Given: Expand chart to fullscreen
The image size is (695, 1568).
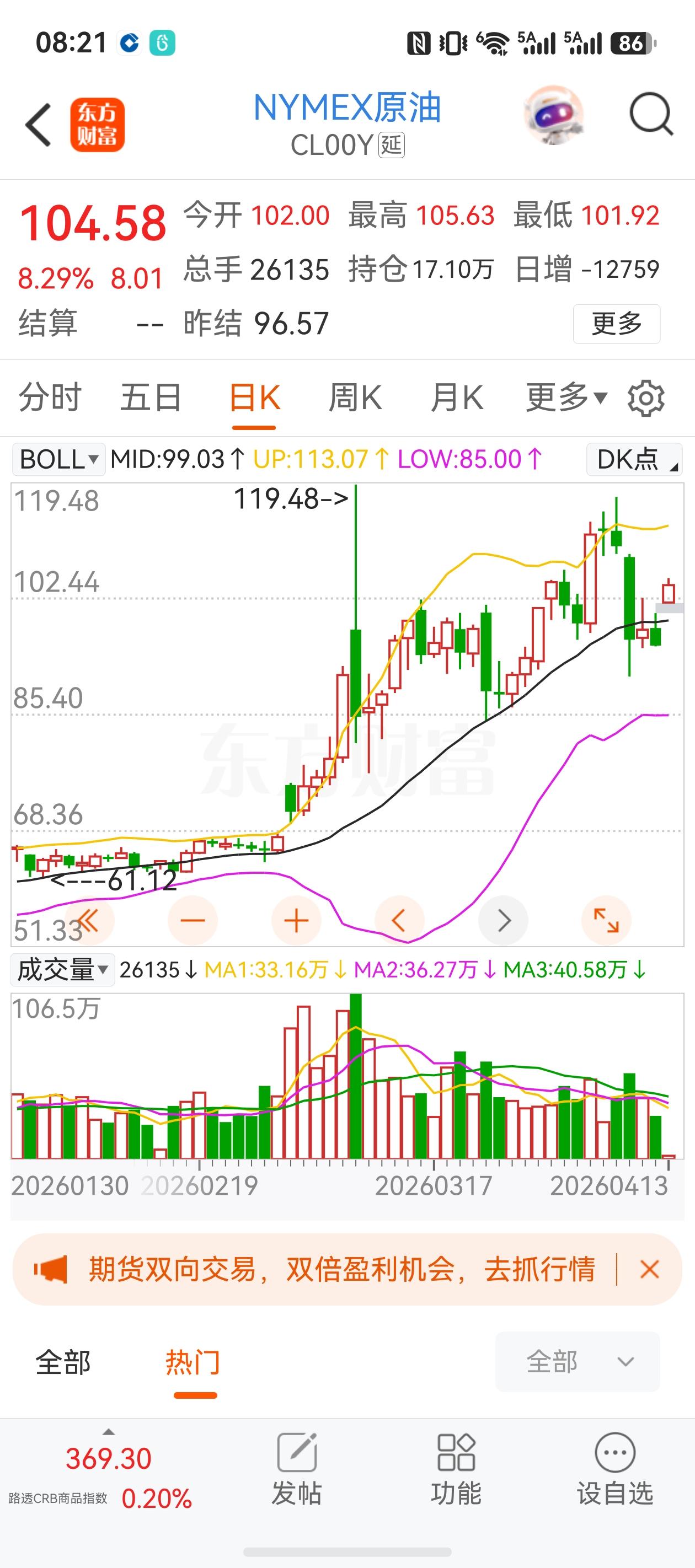Looking at the screenshot, I should tap(607, 920).
